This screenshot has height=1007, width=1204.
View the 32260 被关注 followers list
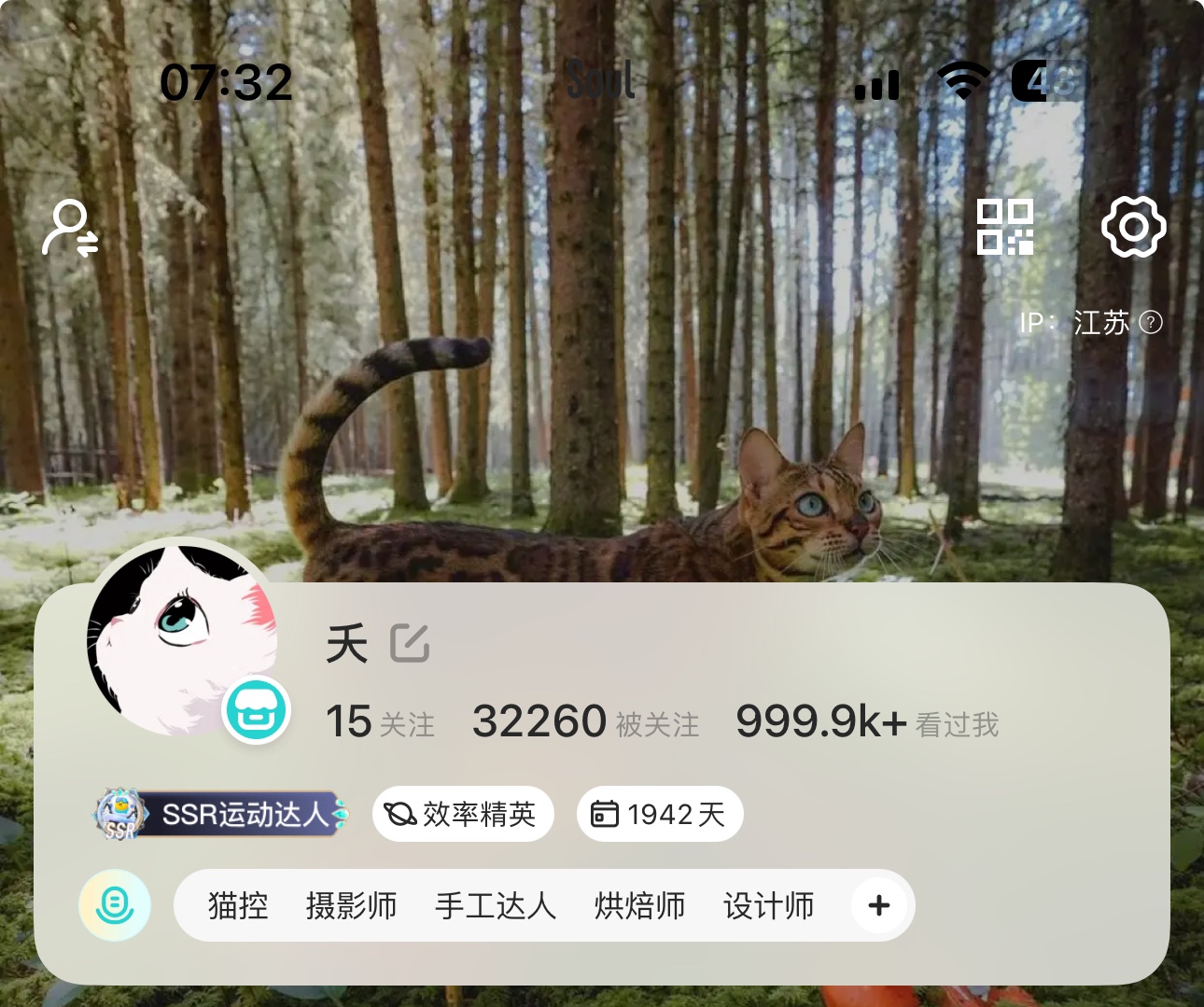[x=585, y=722]
